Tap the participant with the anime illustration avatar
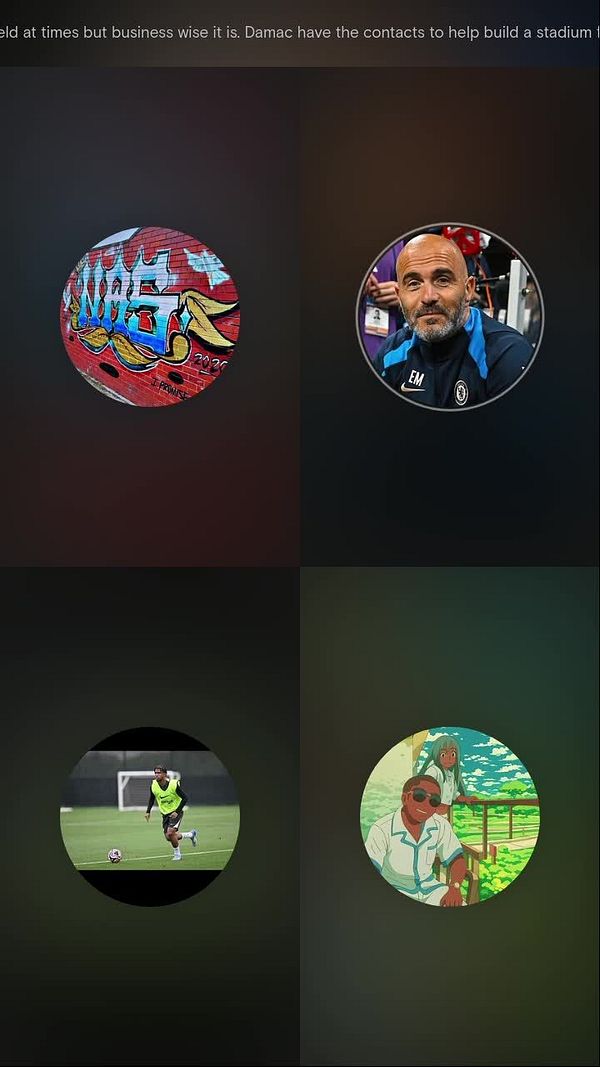Viewport: 600px width, 1067px height. click(x=450, y=816)
